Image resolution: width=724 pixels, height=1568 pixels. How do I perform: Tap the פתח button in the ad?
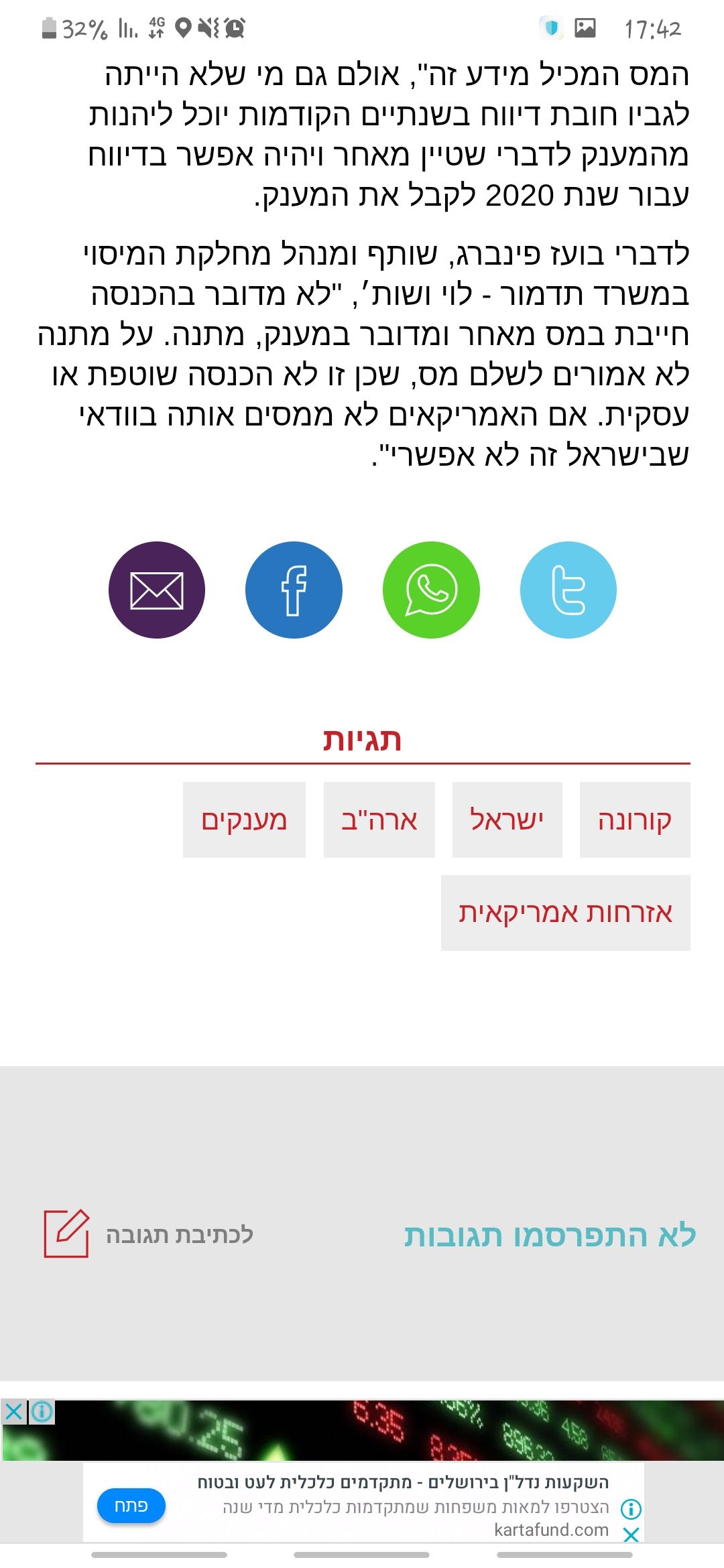[131, 1506]
